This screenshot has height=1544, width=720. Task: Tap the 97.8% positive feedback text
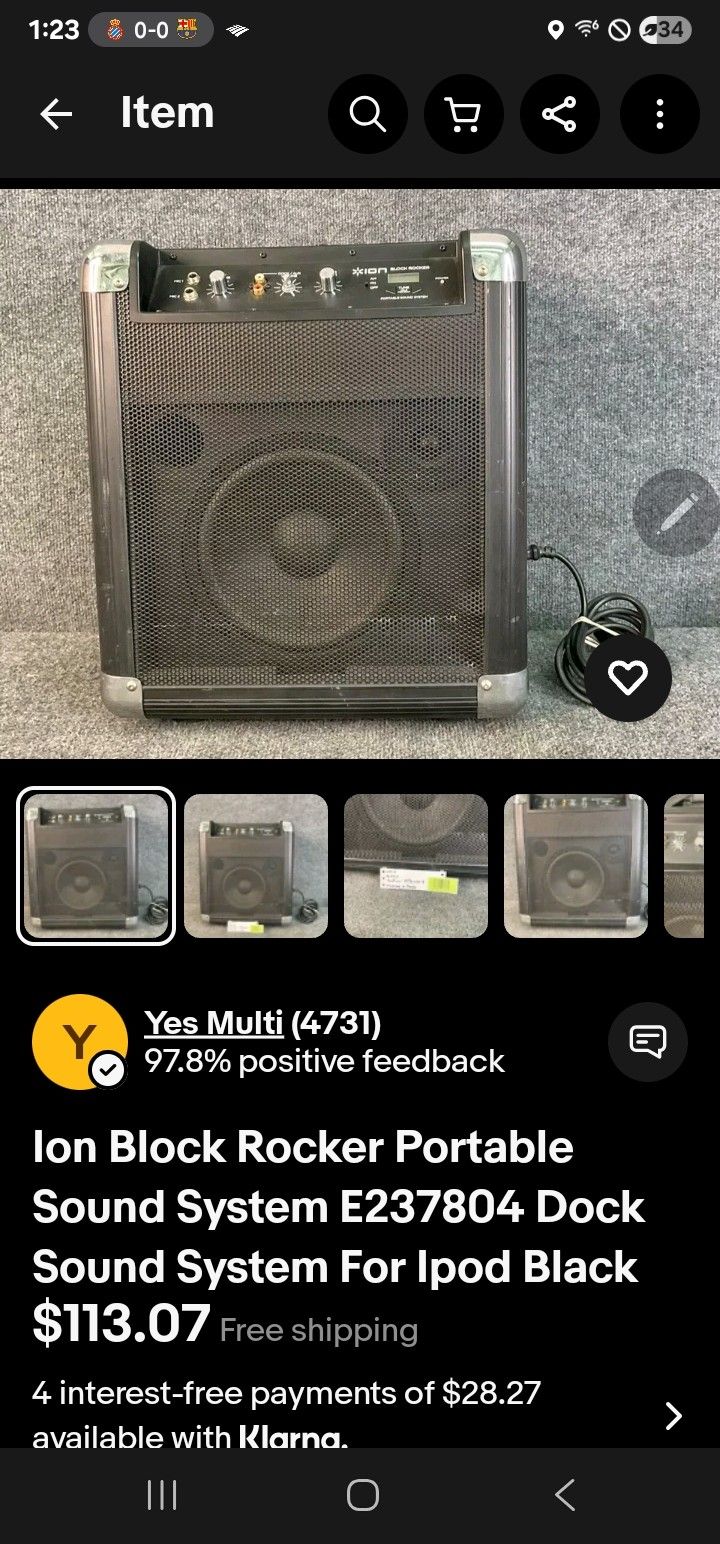pyautogui.click(x=325, y=1062)
